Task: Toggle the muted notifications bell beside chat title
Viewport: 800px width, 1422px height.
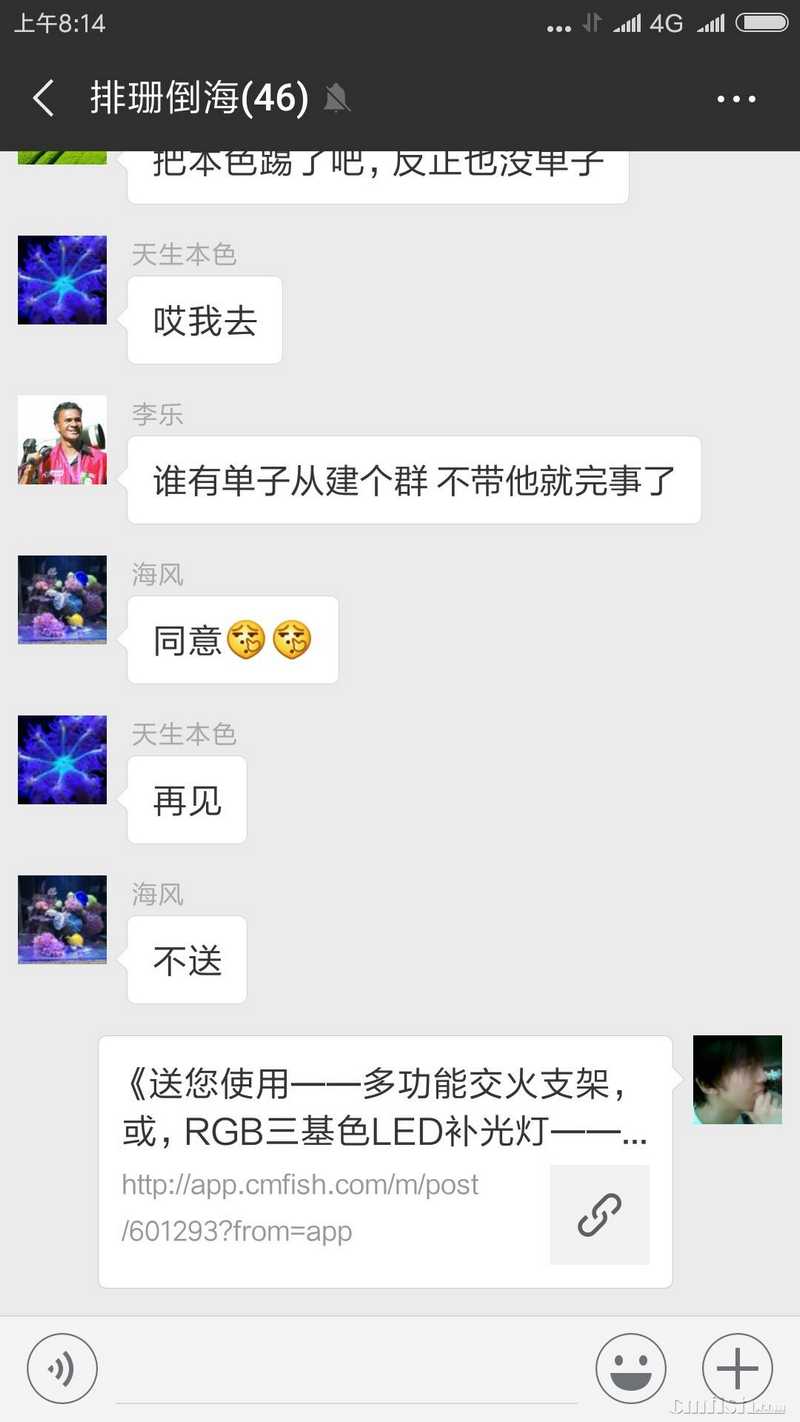Action: [337, 98]
